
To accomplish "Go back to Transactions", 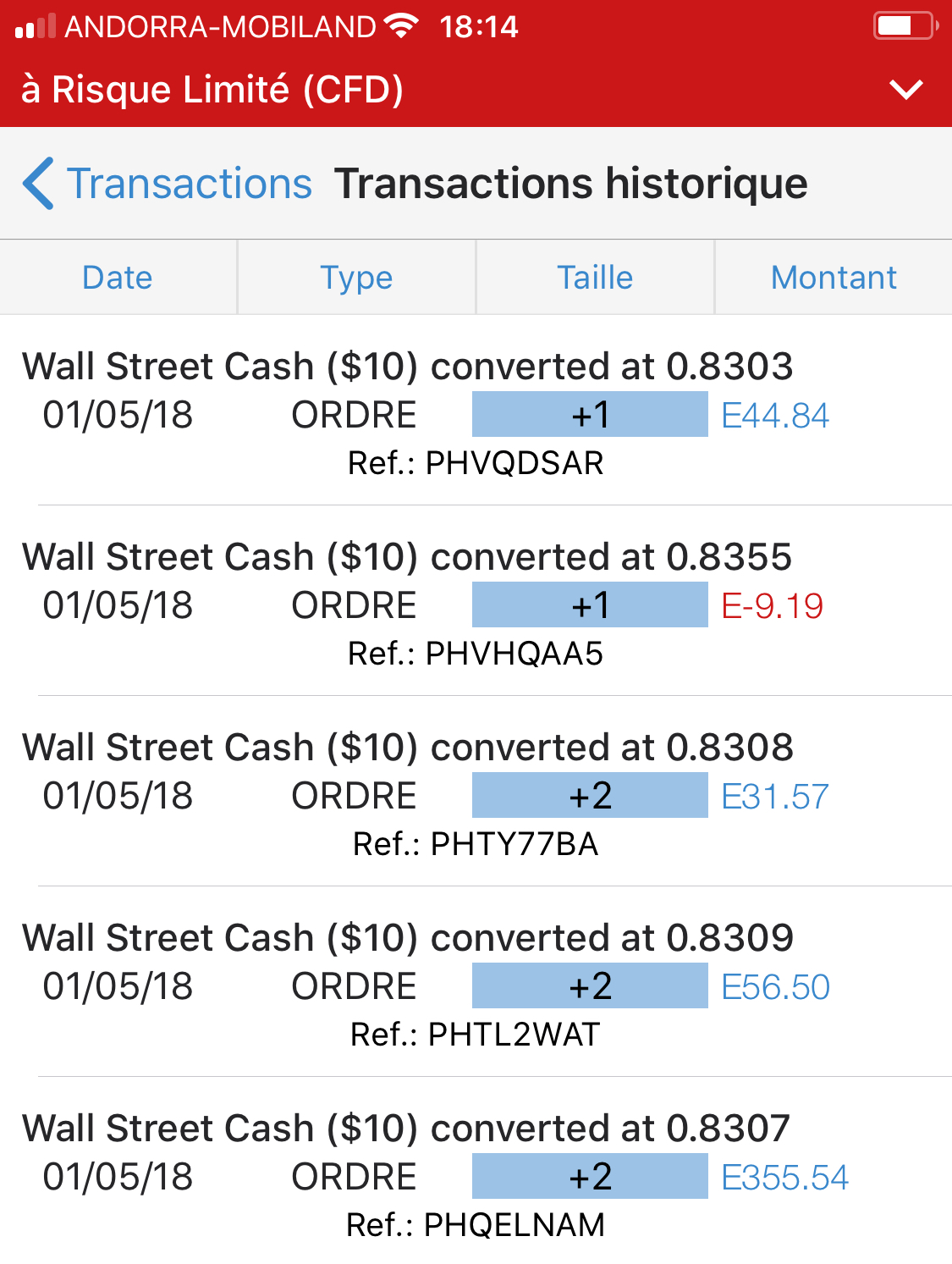I will pyautogui.click(x=168, y=184).
